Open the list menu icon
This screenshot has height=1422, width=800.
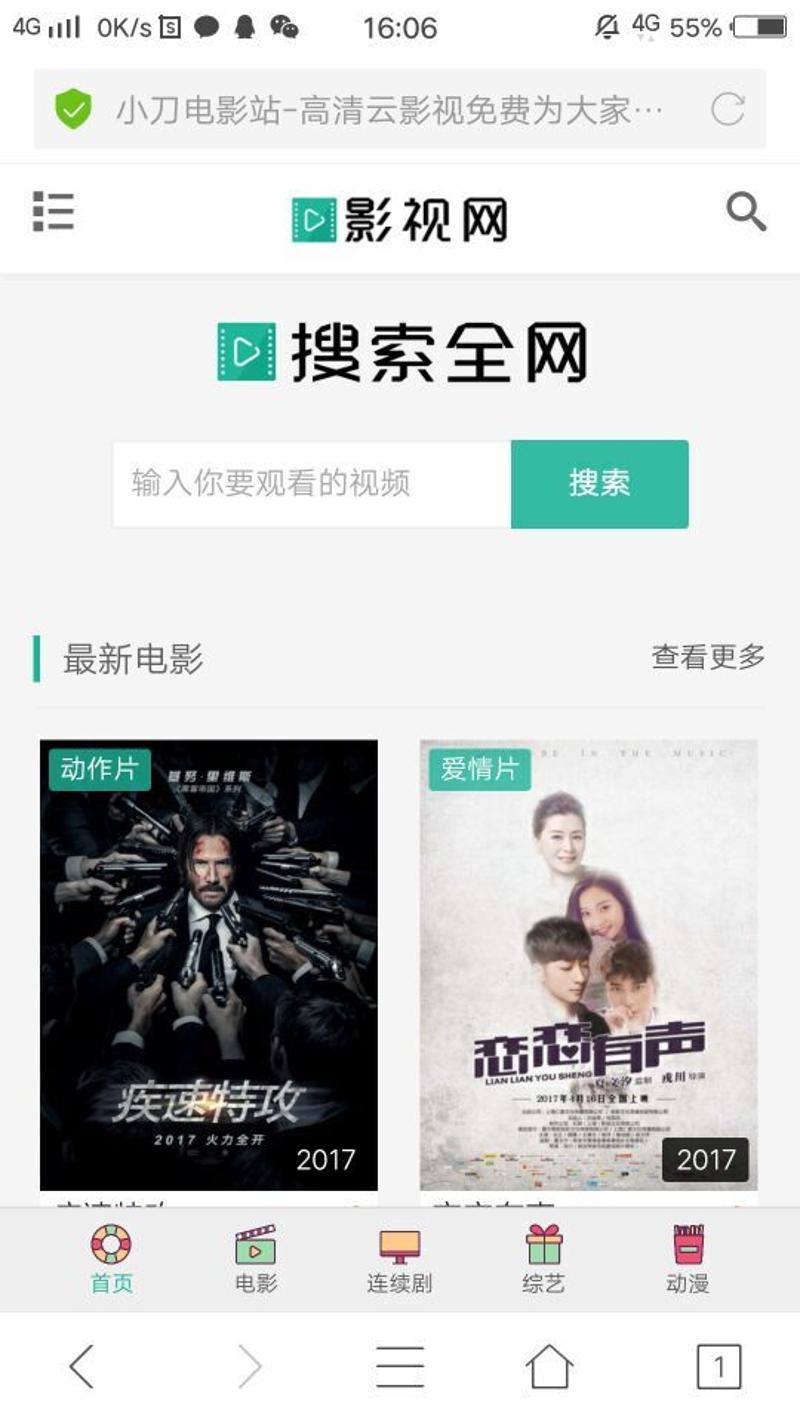click(53, 212)
